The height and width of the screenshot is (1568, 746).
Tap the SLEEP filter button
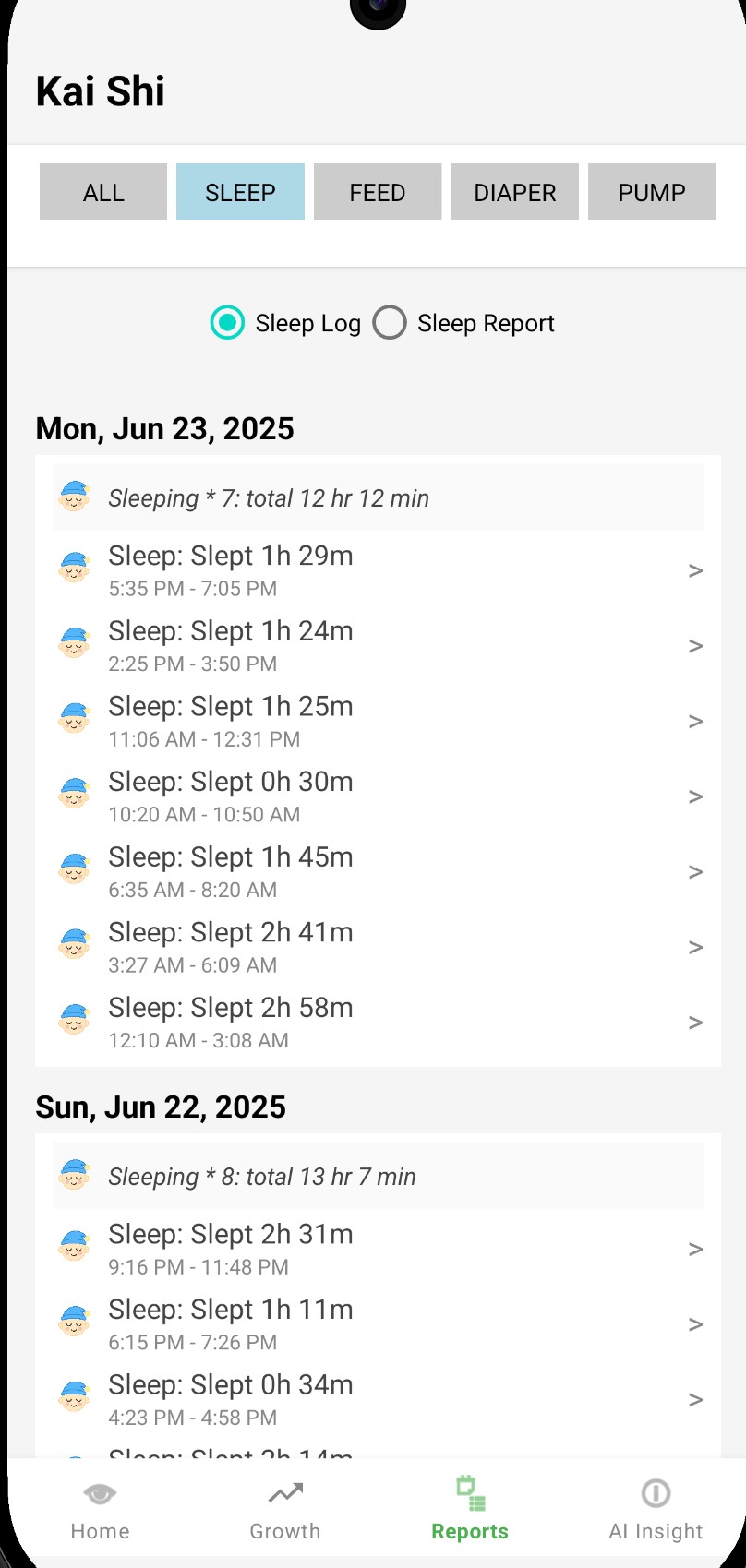pos(240,192)
